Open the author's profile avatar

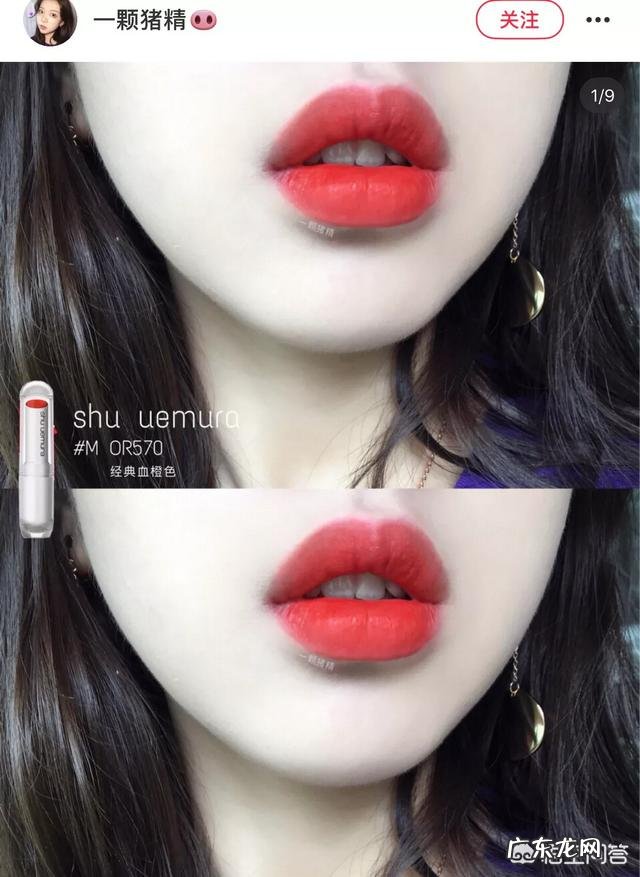[50, 20]
